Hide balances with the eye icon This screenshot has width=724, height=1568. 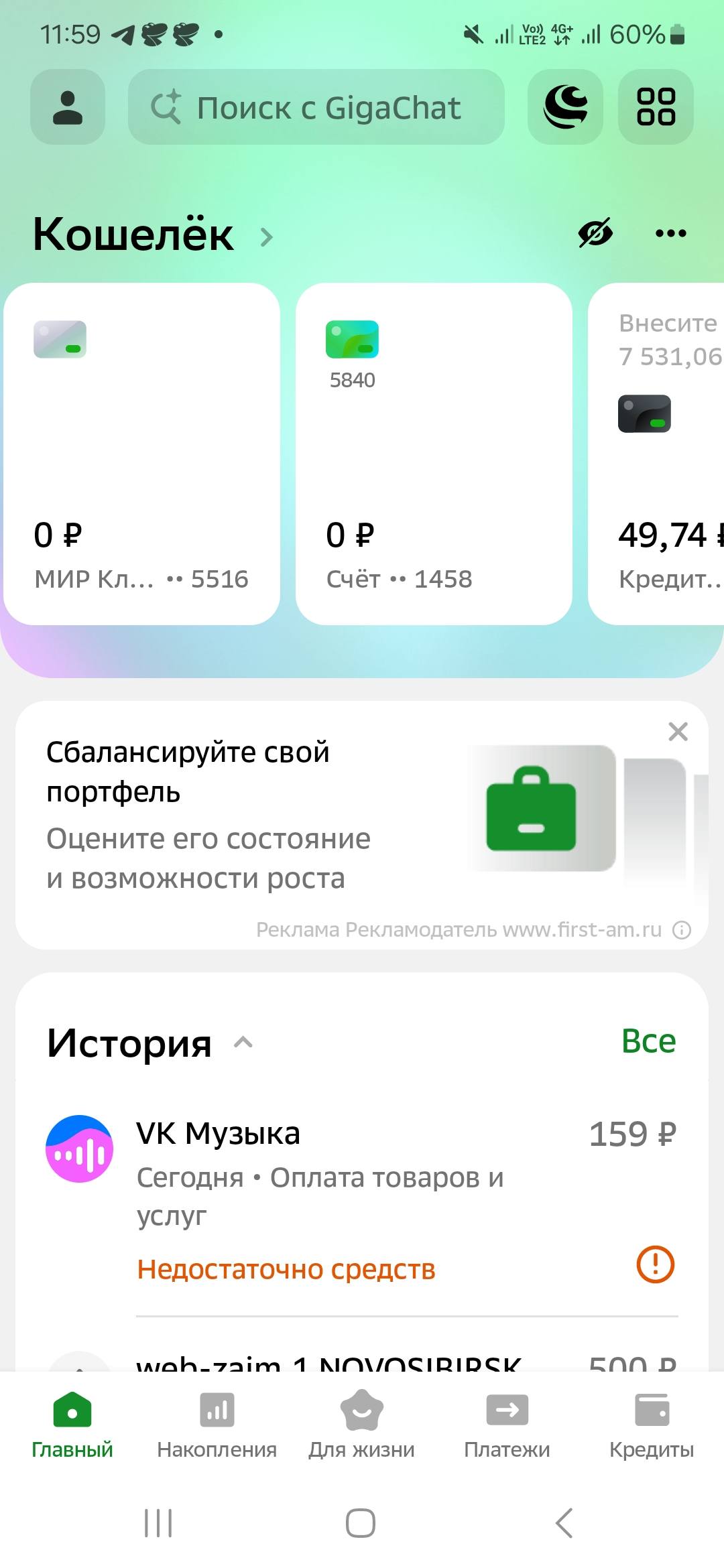point(594,233)
